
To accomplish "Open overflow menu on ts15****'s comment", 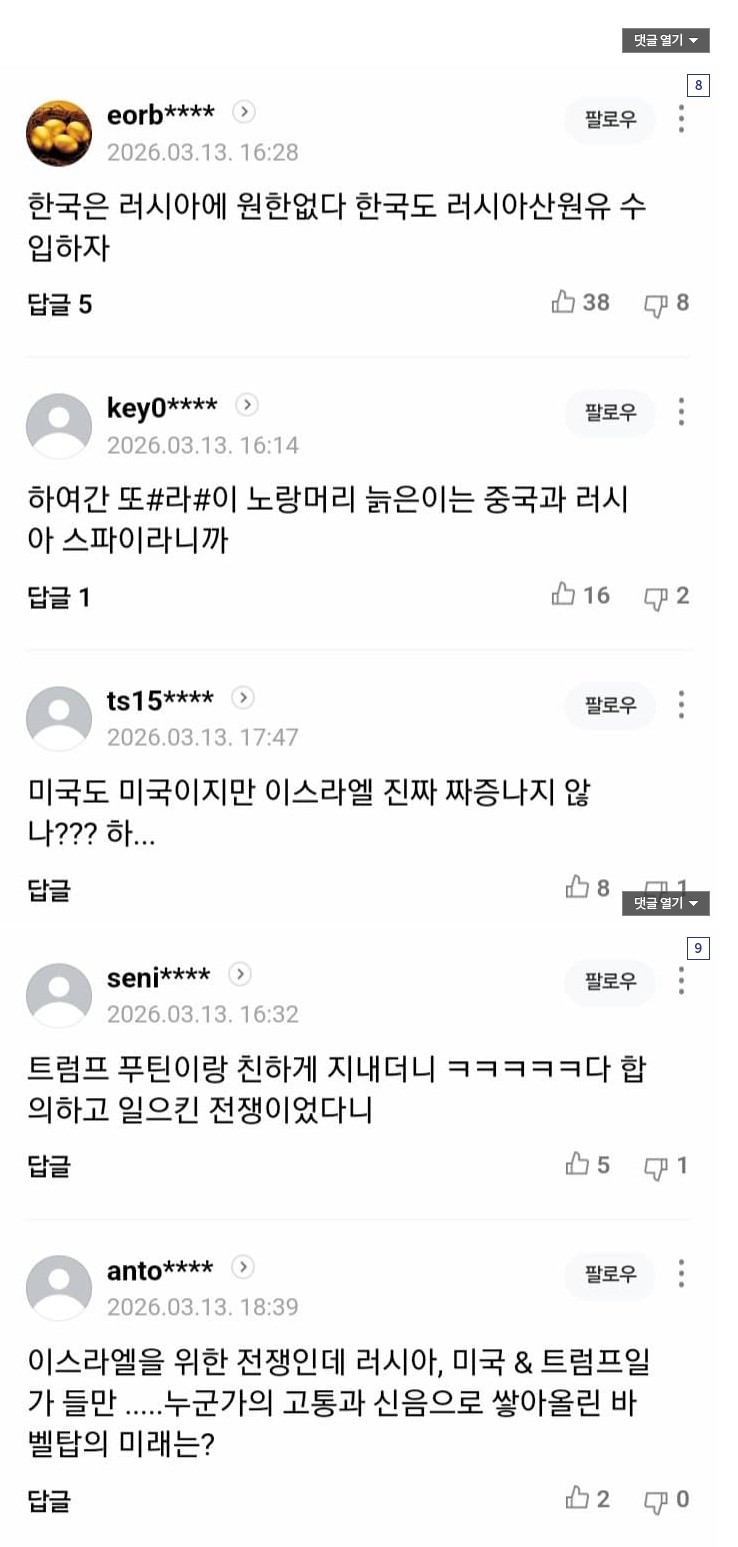I will pyautogui.click(x=681, y=705).
